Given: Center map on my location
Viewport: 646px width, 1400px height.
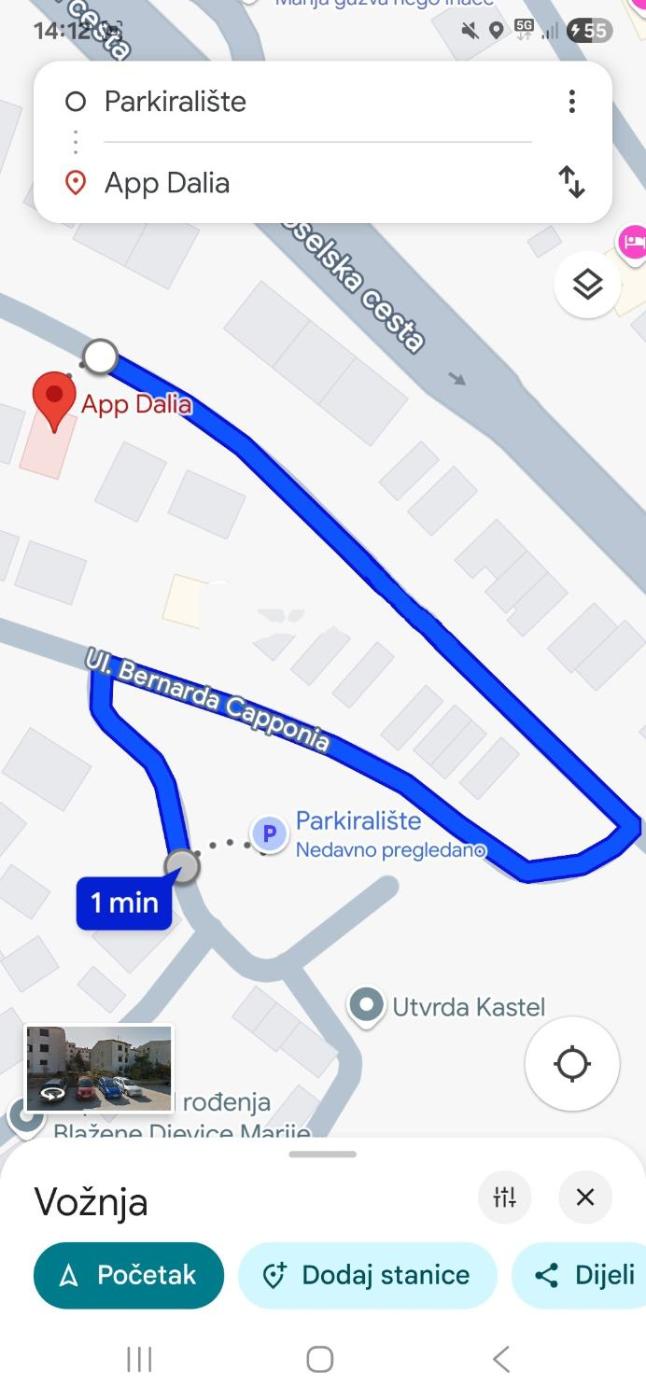Looking at the screenshot, I should coord(572,1064).
